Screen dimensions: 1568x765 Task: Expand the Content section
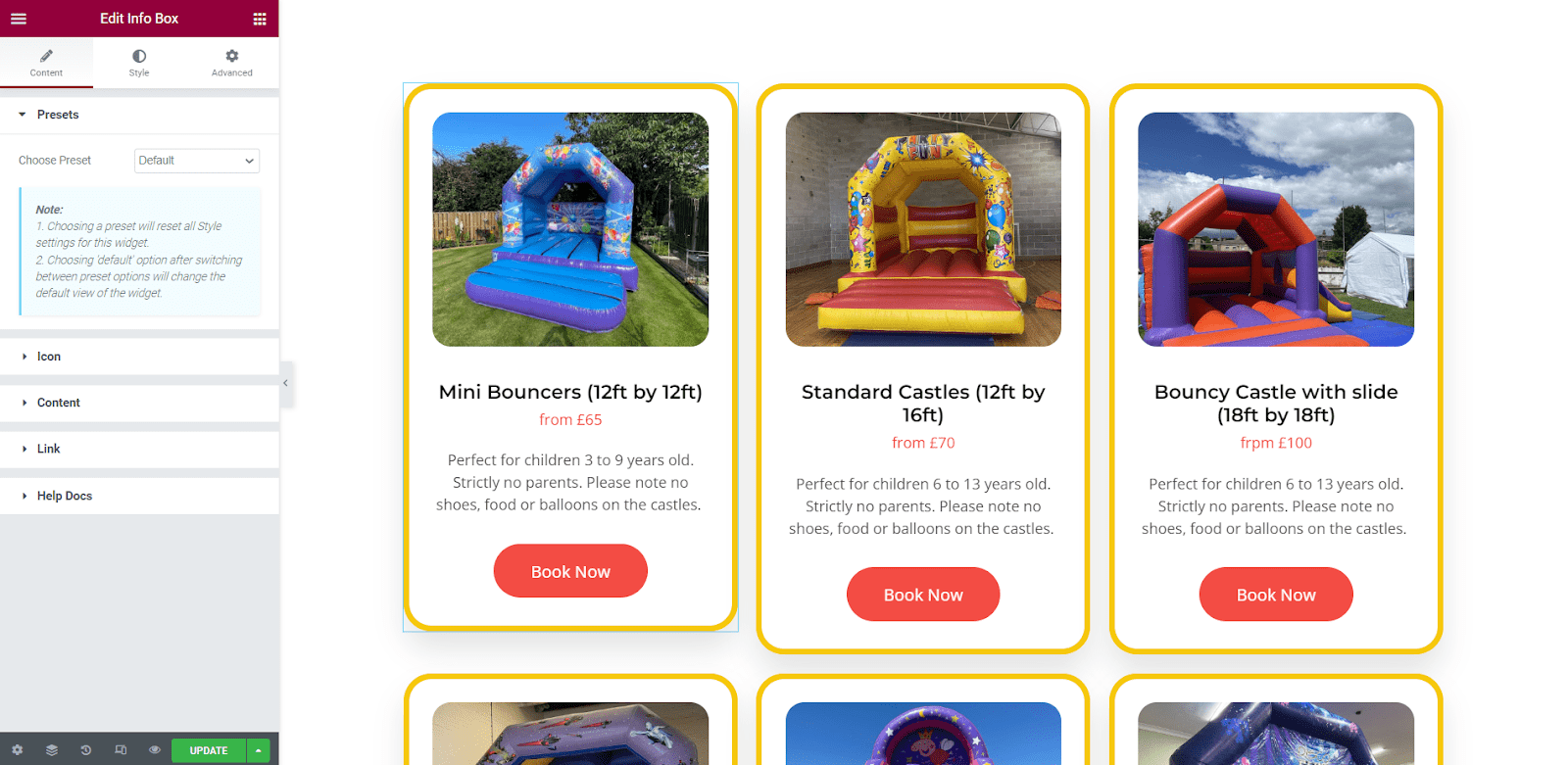point(59,403)
